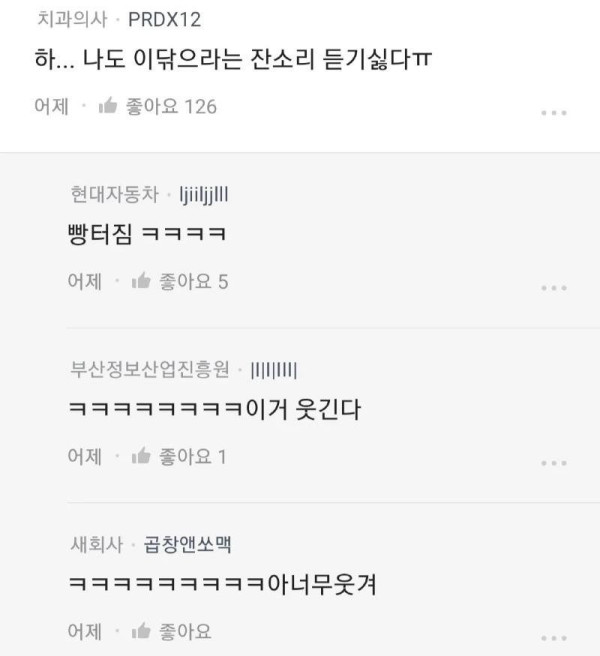The height and width of the screenshot is (656, 600).
Task: Like the reply '빵터짐 ㅋㅋㅋㅋ'
Action: (x=140, y=282)
